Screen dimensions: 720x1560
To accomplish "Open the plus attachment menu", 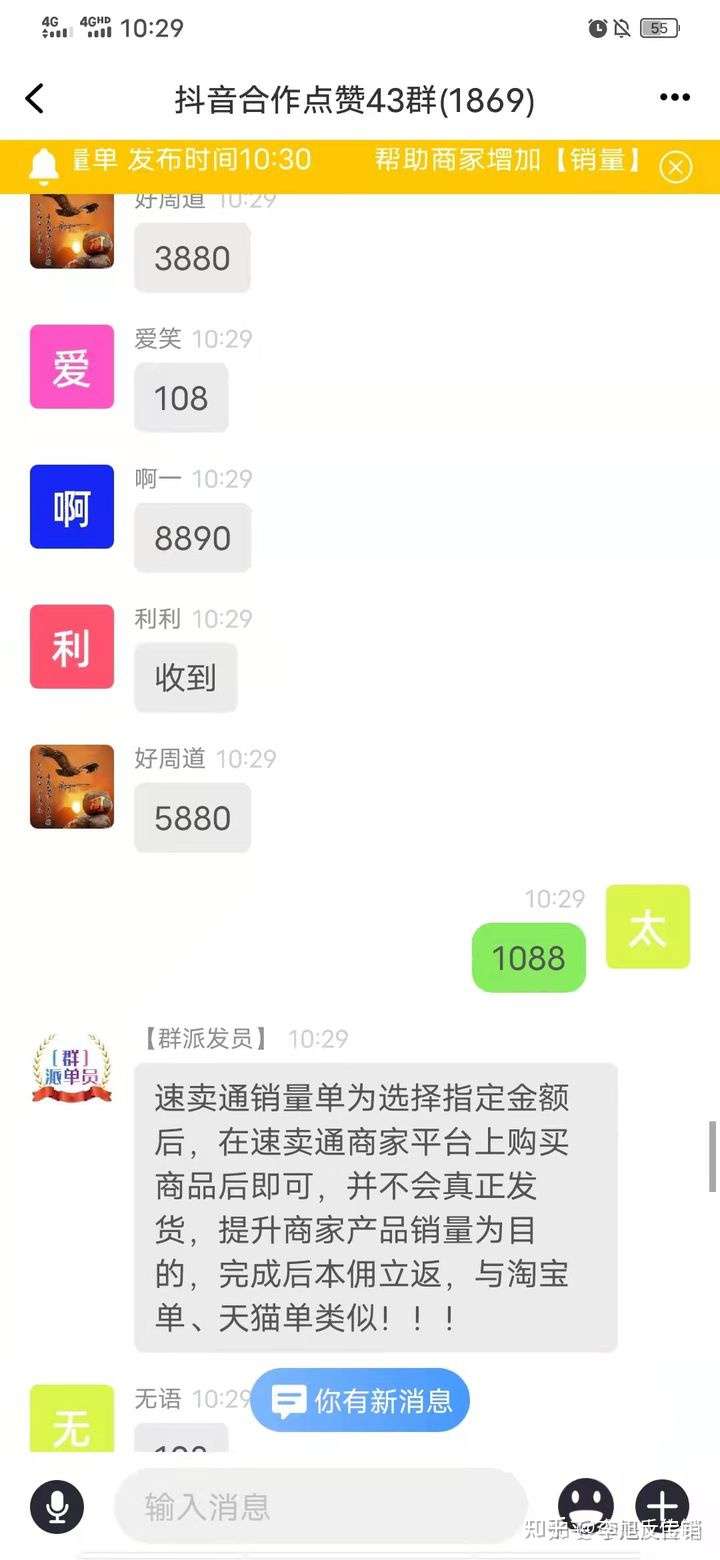I will (x=662, y=1504).
